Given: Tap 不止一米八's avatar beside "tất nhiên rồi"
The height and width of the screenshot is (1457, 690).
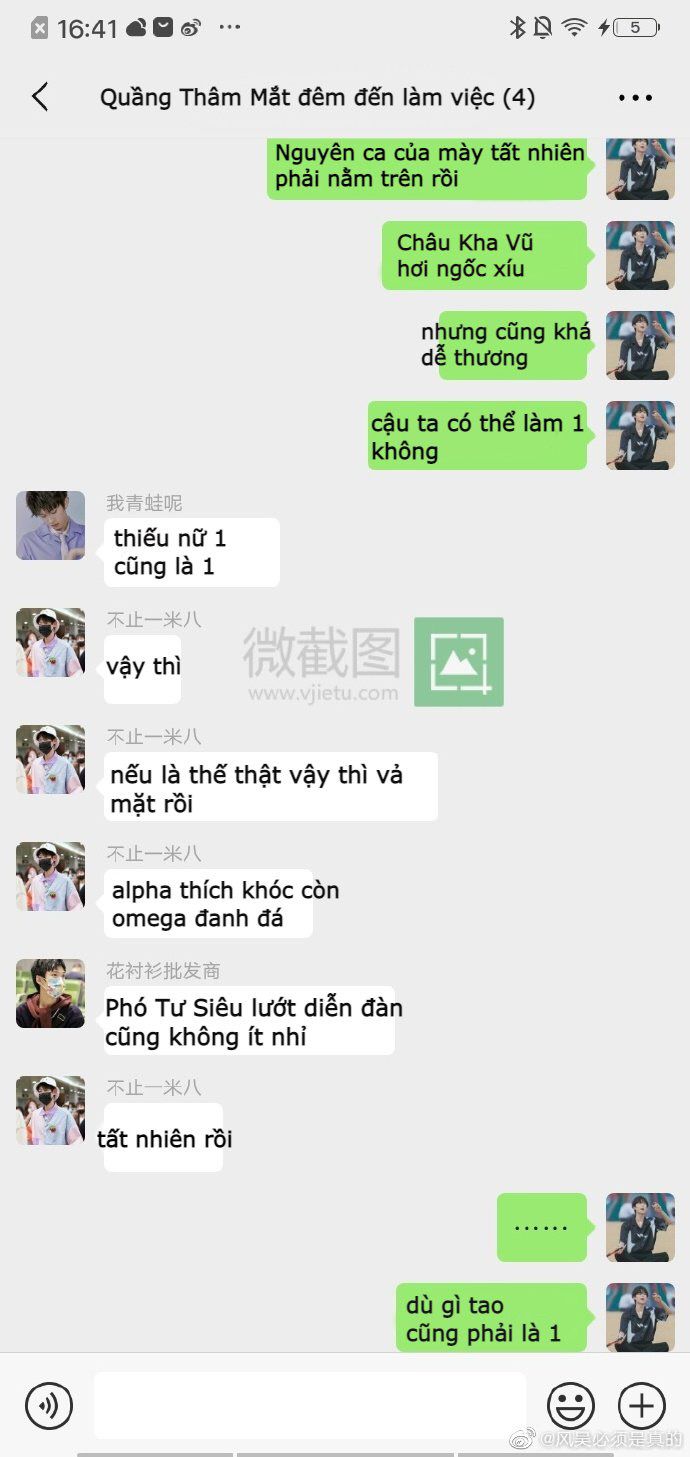Looking at the screenshot, I should 50,1110.
